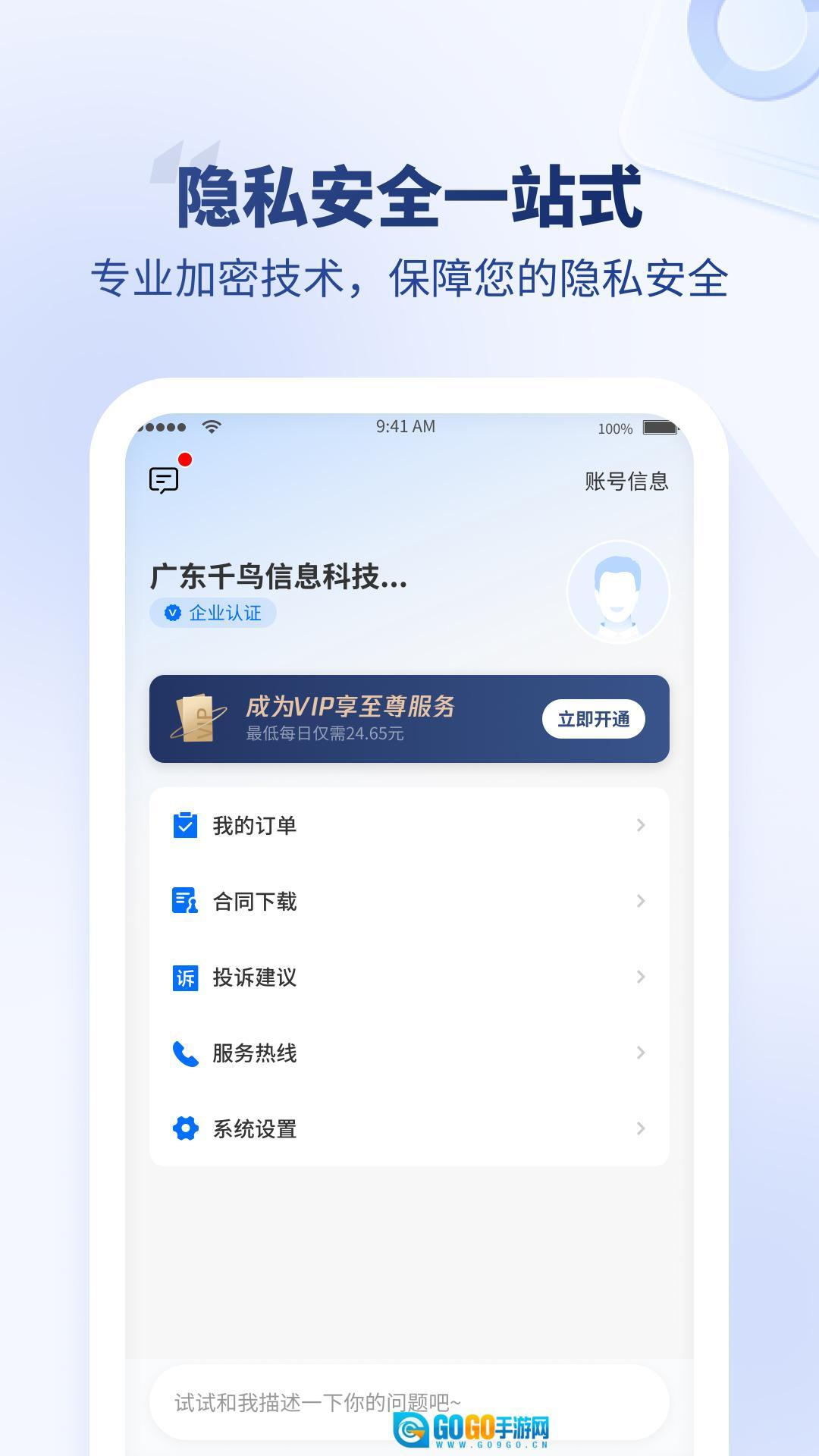The height and width of the screenshot is (1456, 819).
Task: Tap the Wi-Fi icon in the status bar
Action: (213, 426)
